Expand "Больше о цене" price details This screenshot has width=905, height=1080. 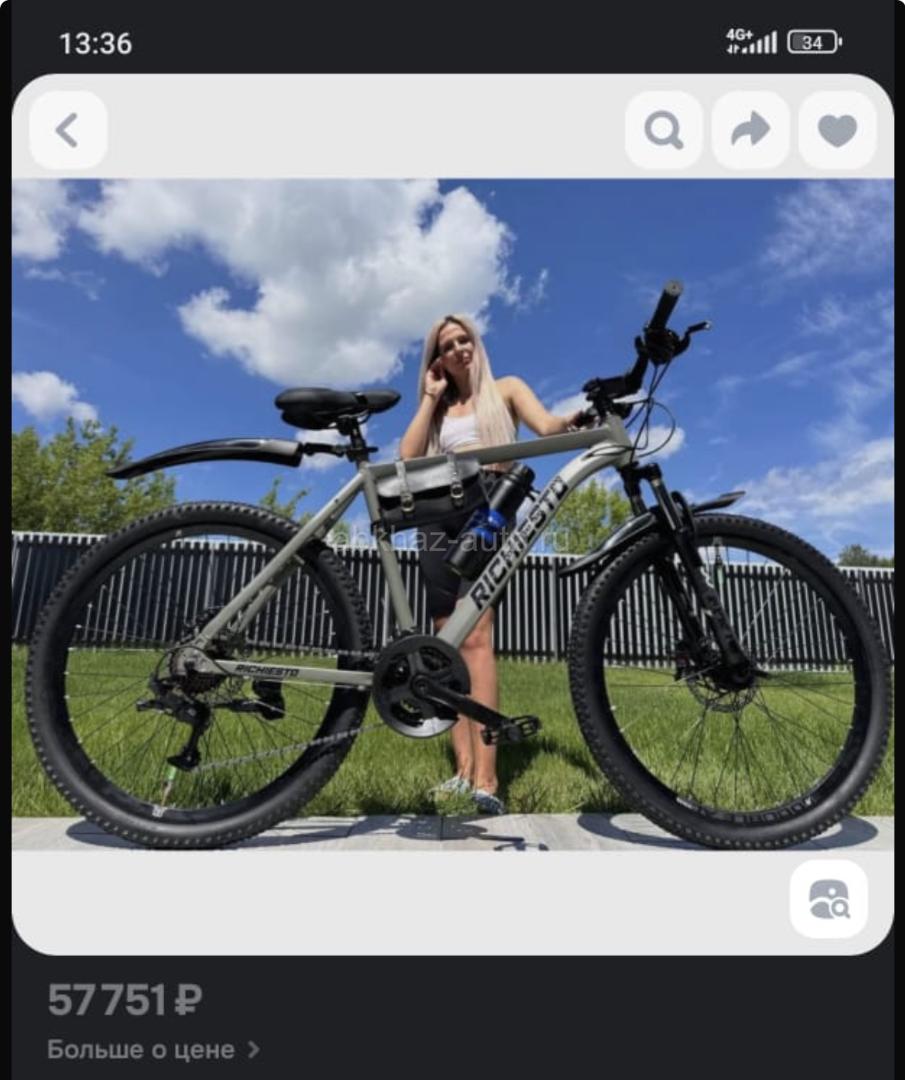point(153,1049)
